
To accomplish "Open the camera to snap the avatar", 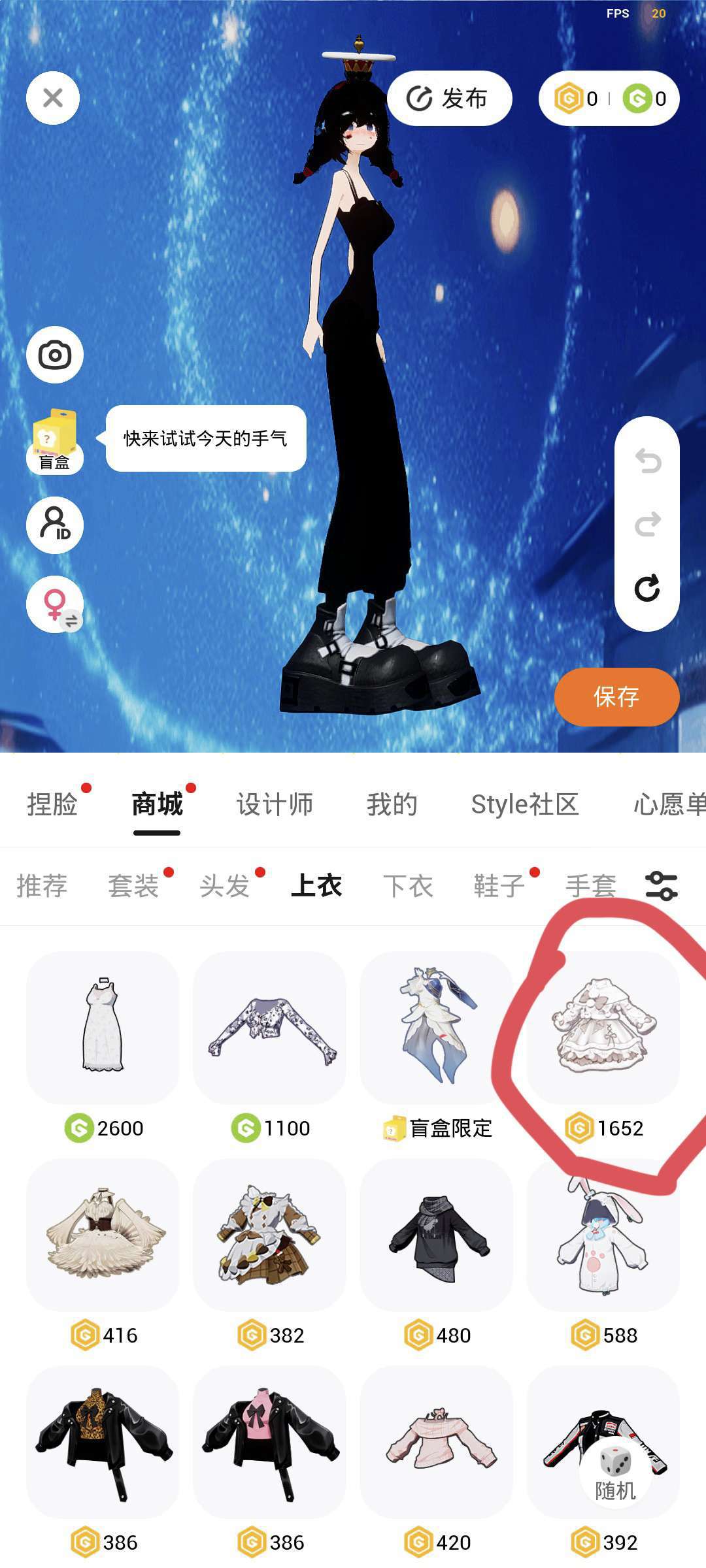I will tap(55, 355).
